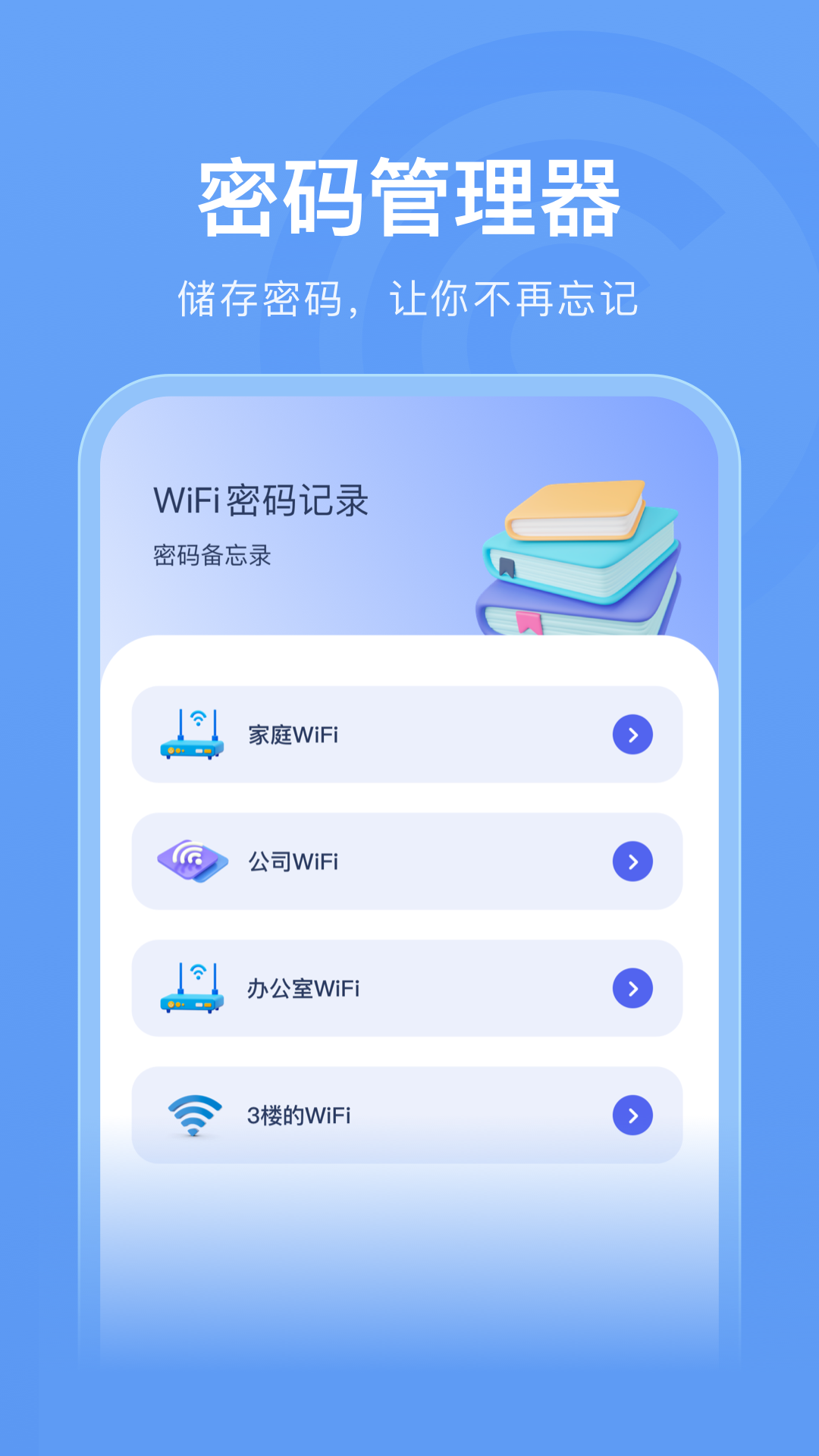Image resolution: width=819 pixels, height=1456 pixels.
Task: Open the 3楼的WiFi password entry
Action: coord(409,1115)
